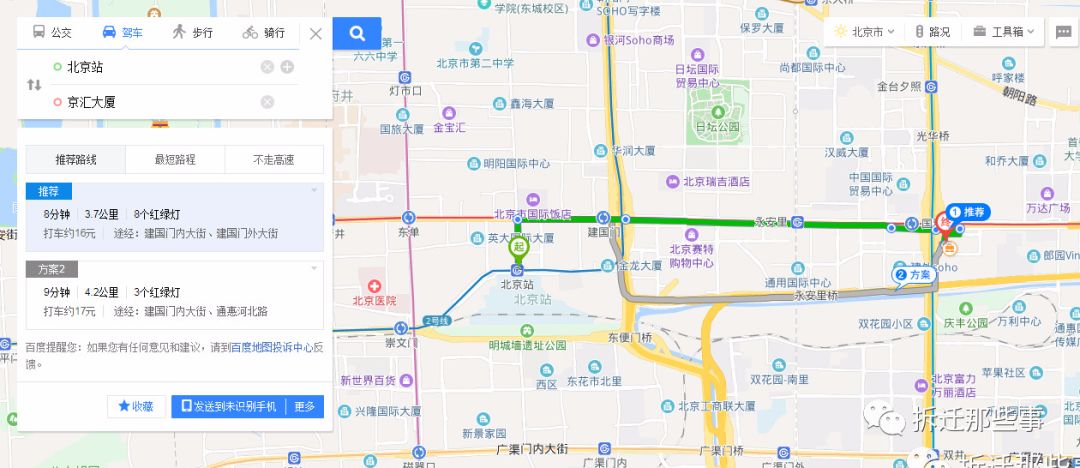The image size is (1080, 468).
Task: Choose the 不走高速 route option
Action: click(x=273, y=159)
